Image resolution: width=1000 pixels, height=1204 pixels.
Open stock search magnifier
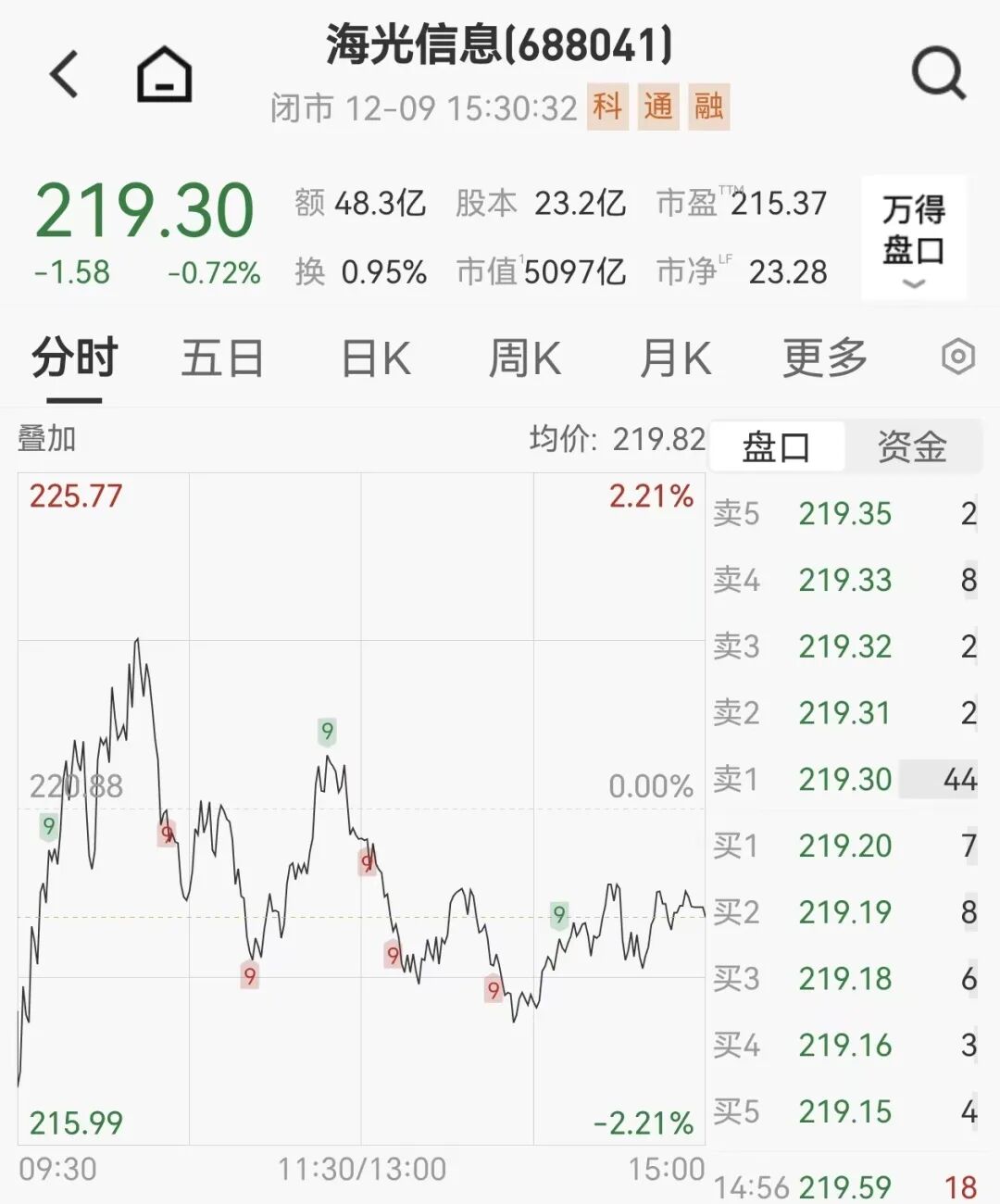tap(938, 74)
